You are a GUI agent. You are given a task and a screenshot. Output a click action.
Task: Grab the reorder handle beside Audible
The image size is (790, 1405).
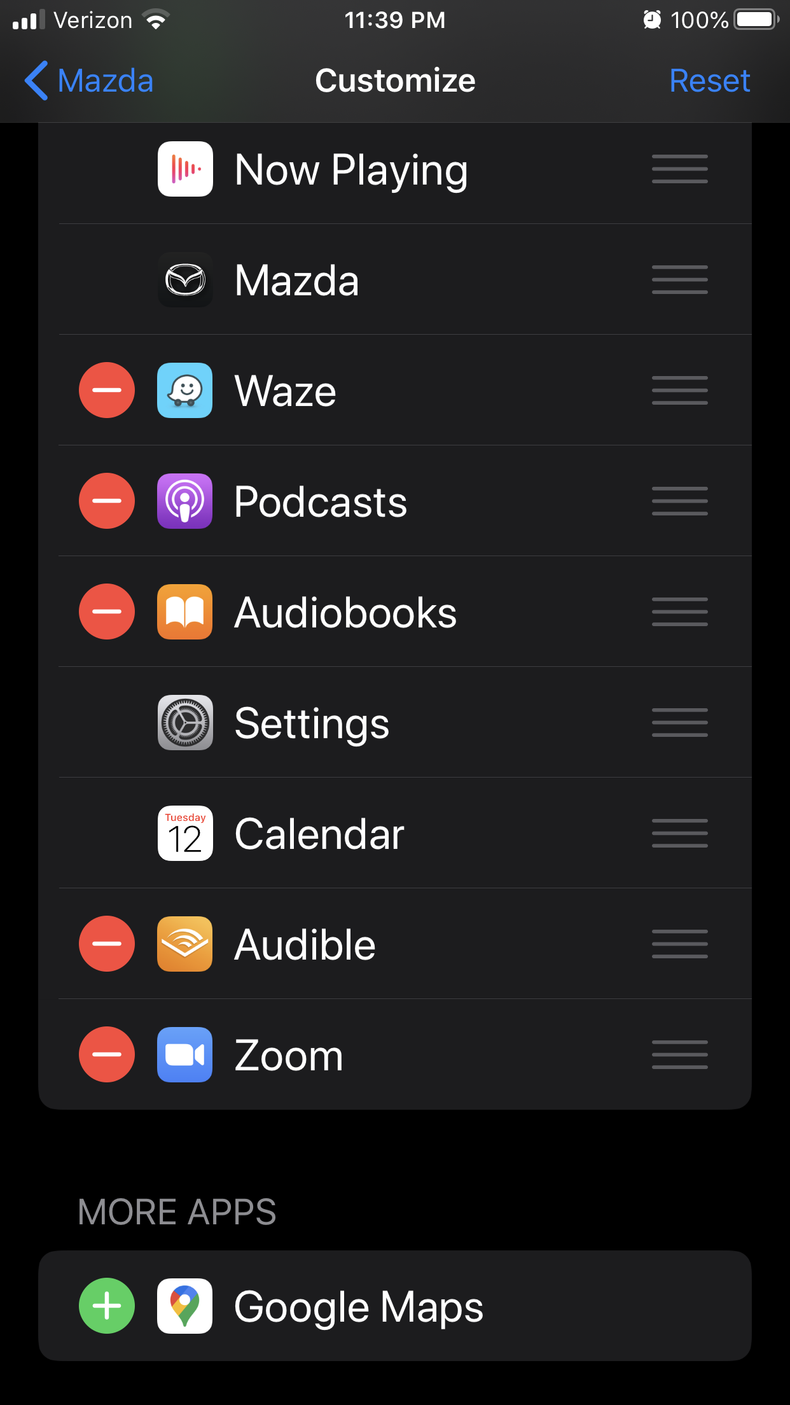tap(679, 943)
